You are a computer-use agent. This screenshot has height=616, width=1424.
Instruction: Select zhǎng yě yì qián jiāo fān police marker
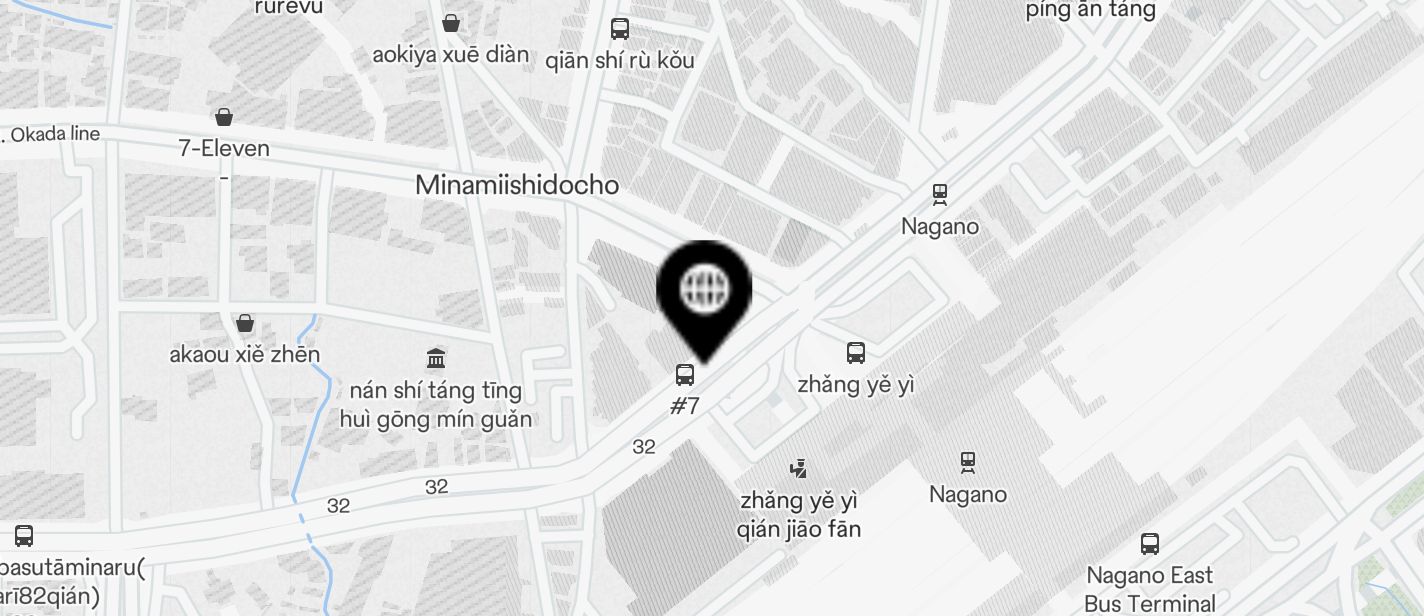click(x=798, y=468)
